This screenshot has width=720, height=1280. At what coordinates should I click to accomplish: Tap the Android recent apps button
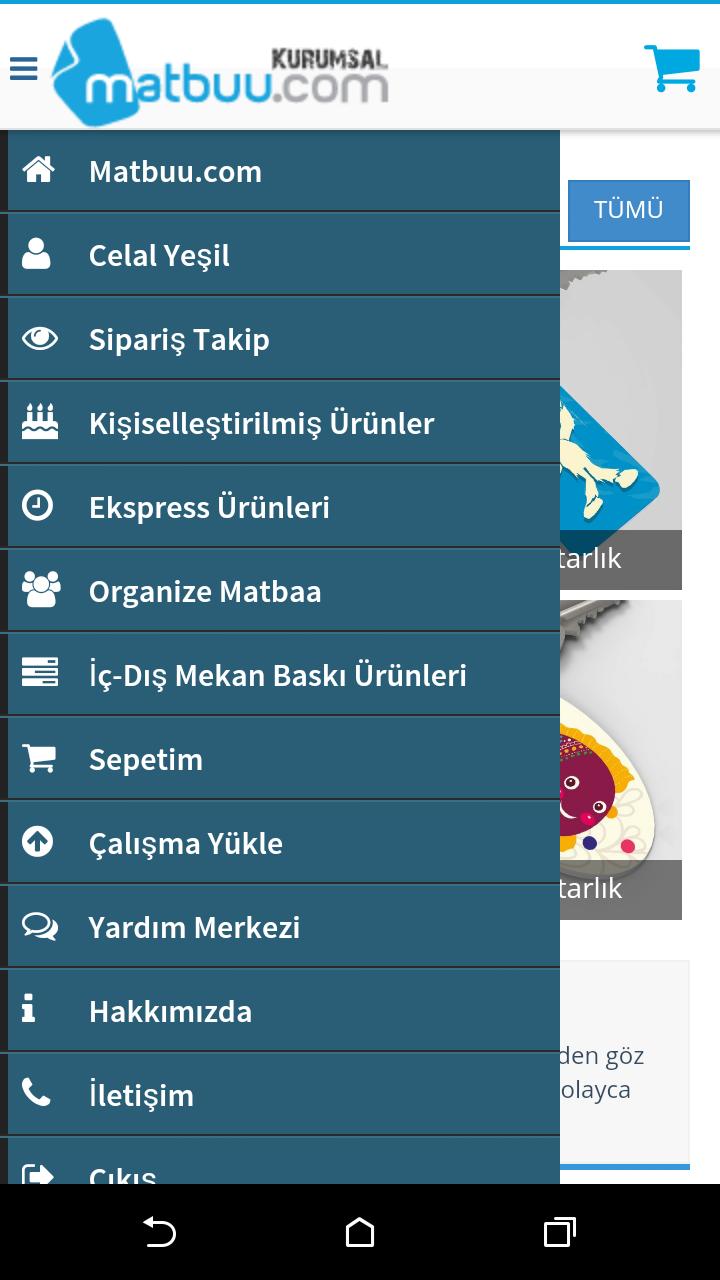tap(558, 1235)
